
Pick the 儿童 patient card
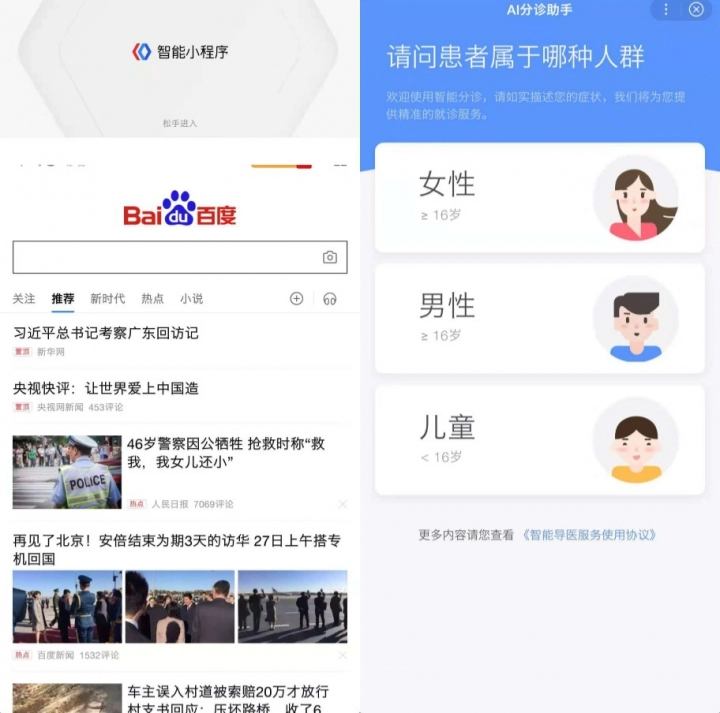click(539, 440)
